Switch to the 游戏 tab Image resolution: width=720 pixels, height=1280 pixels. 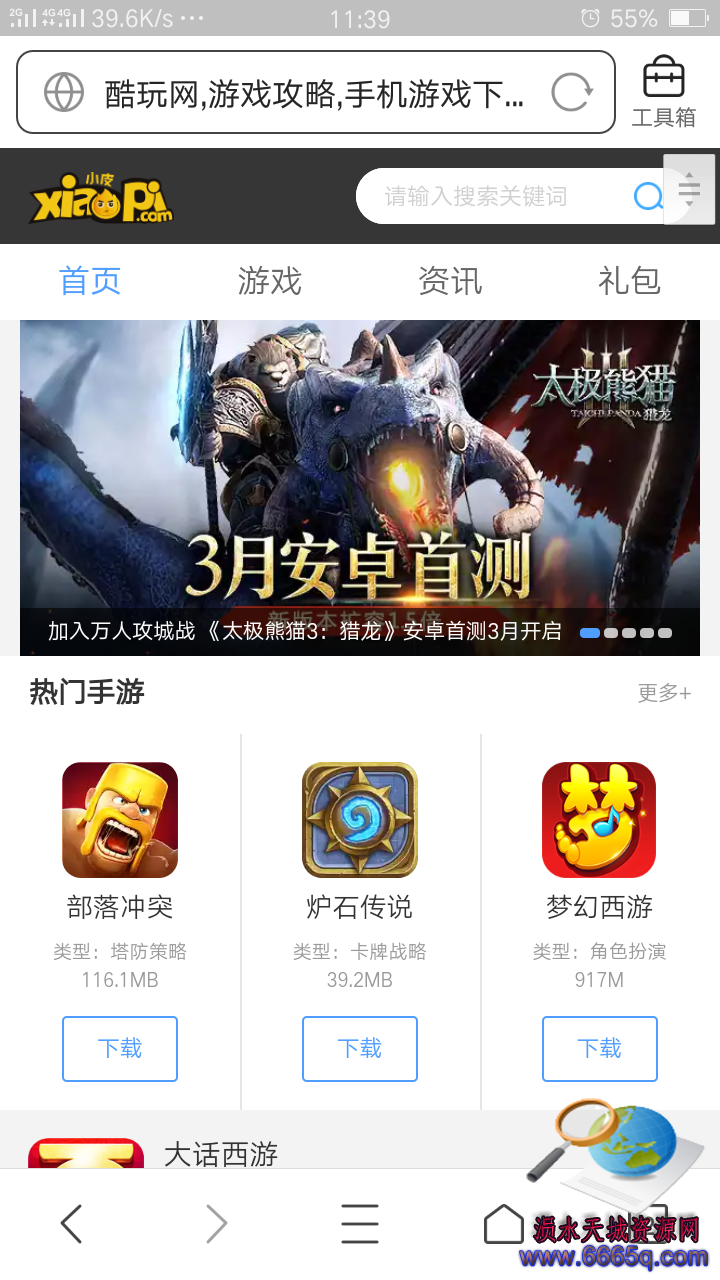(x=269, y=281)
